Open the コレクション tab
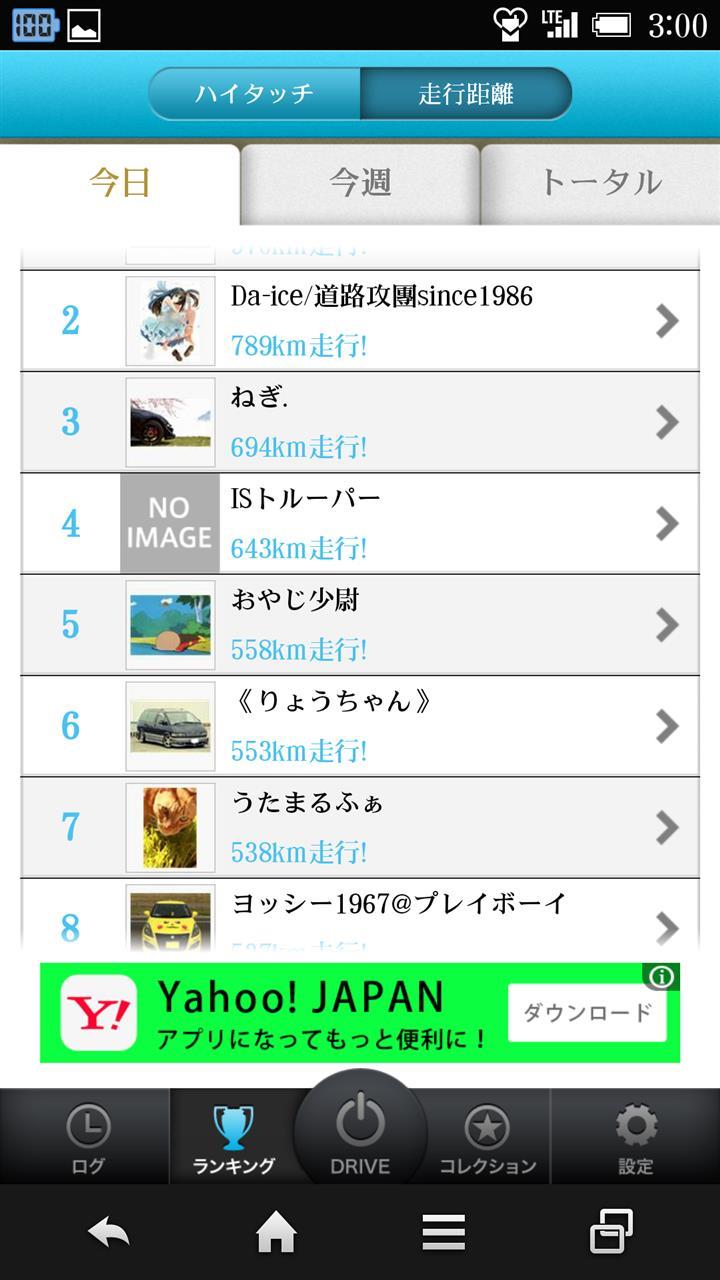The image size is (720, 1280). tap(489, 1137)
